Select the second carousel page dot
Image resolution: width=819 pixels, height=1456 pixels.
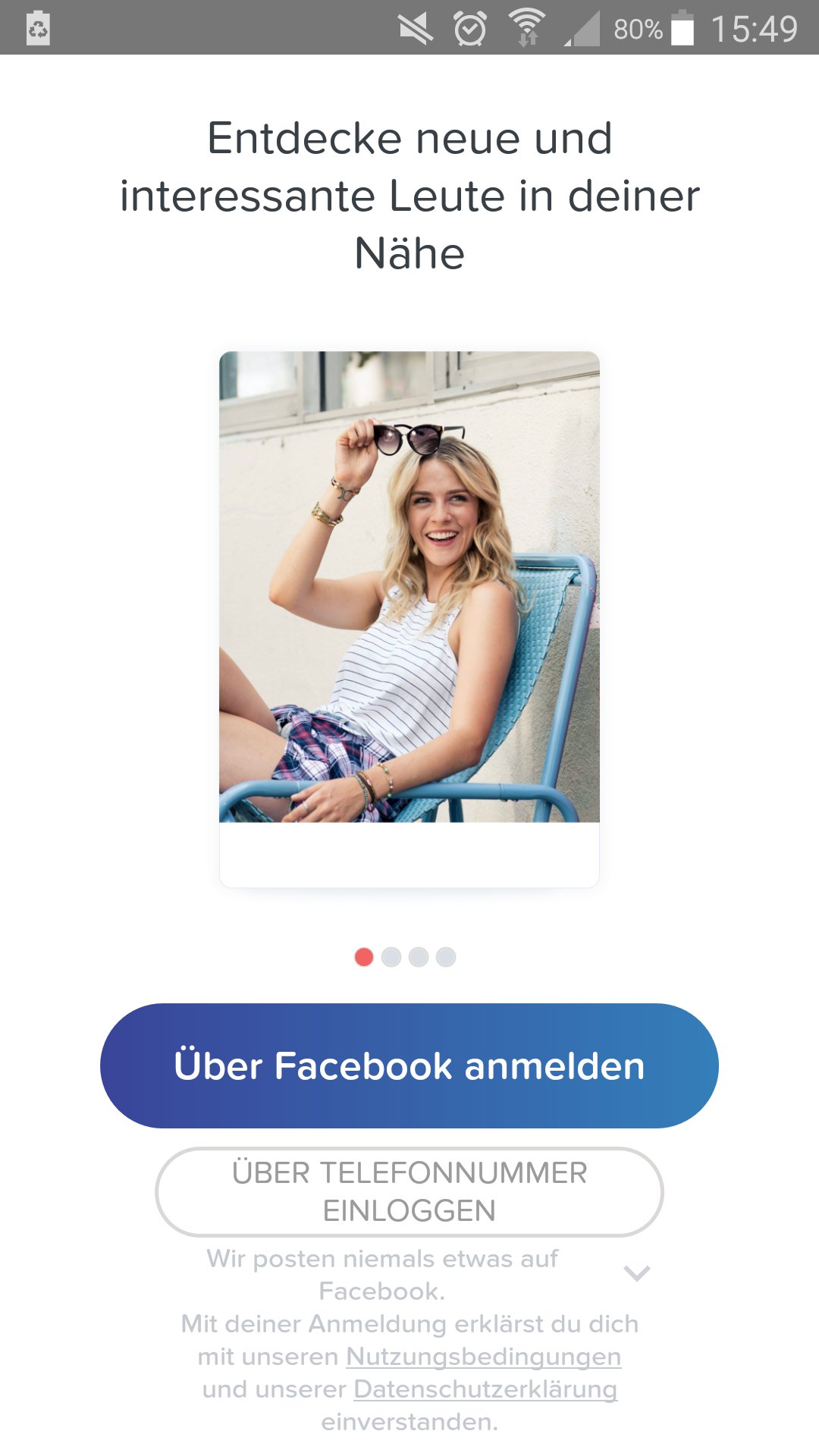click(x=391, y=958)
